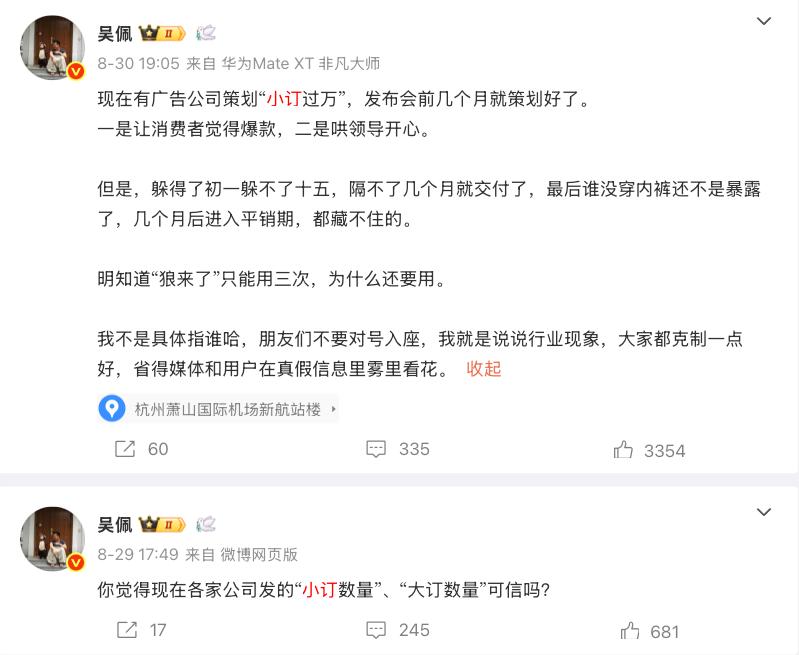The height and width of the screenshot is (655, 799).
Task: Expand the dropdown chevron on the 8-30 post
Action: pyautogui.click(x=764, y=21)
